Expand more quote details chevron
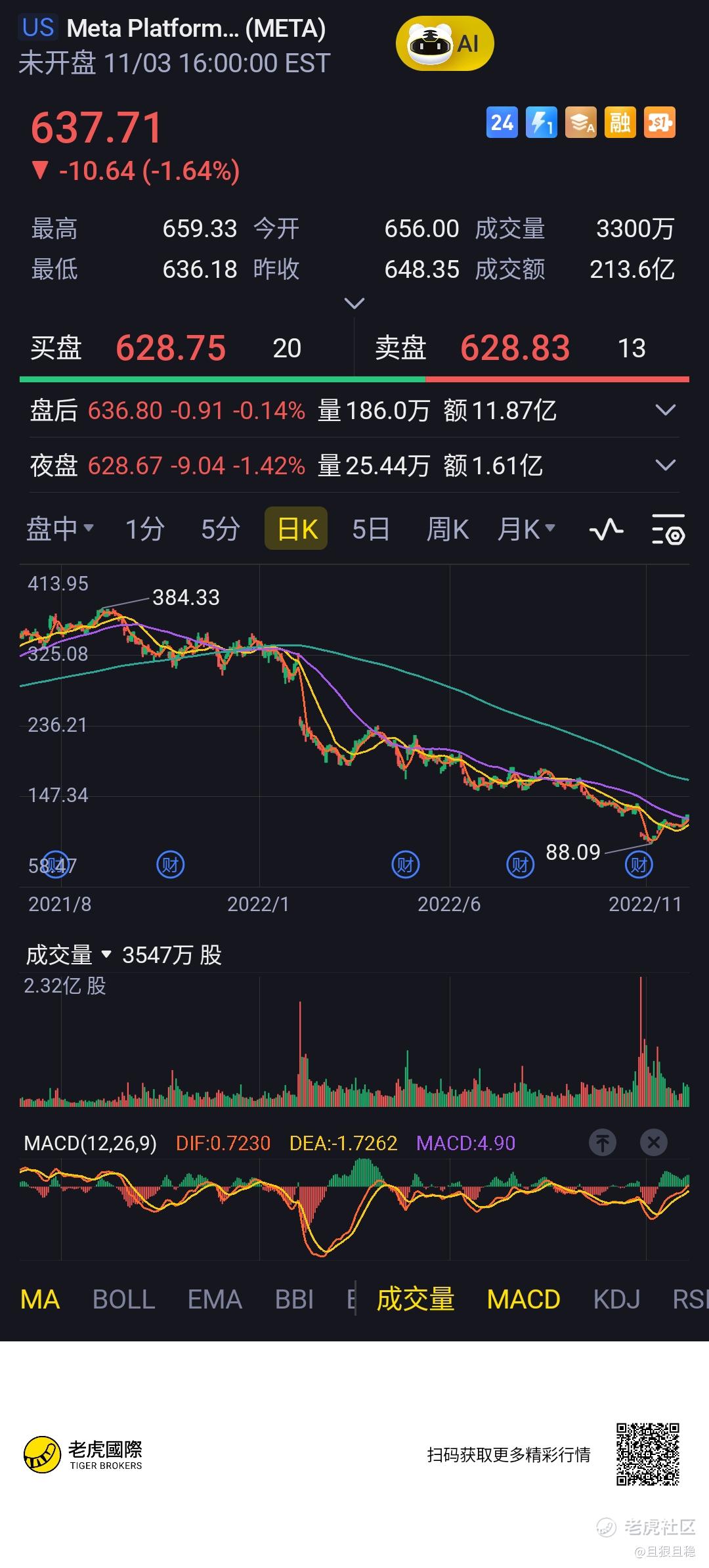The image size is (709, 1568). tap(354, 303)
